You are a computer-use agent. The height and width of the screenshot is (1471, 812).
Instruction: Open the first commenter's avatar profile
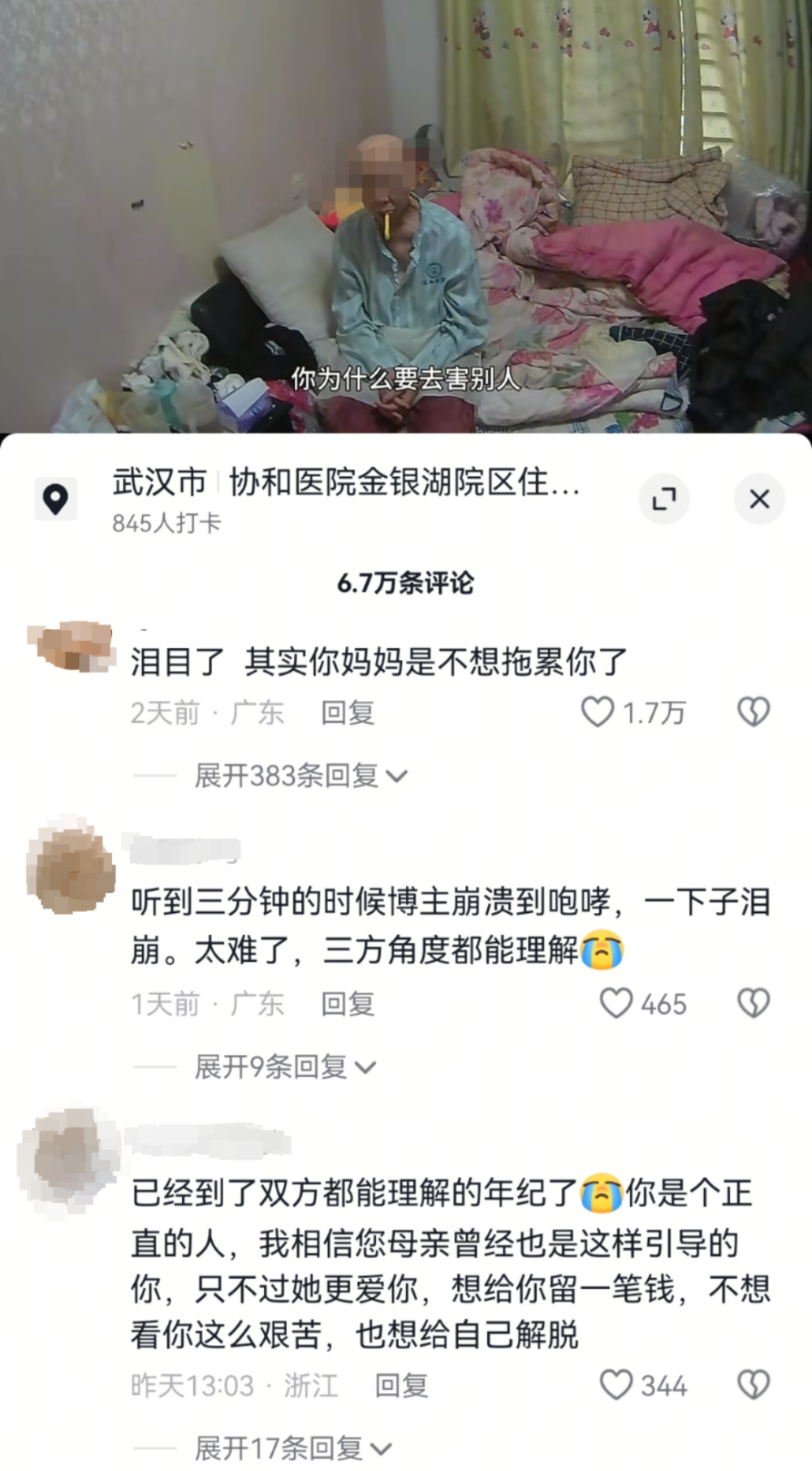(x=69, y=646)
